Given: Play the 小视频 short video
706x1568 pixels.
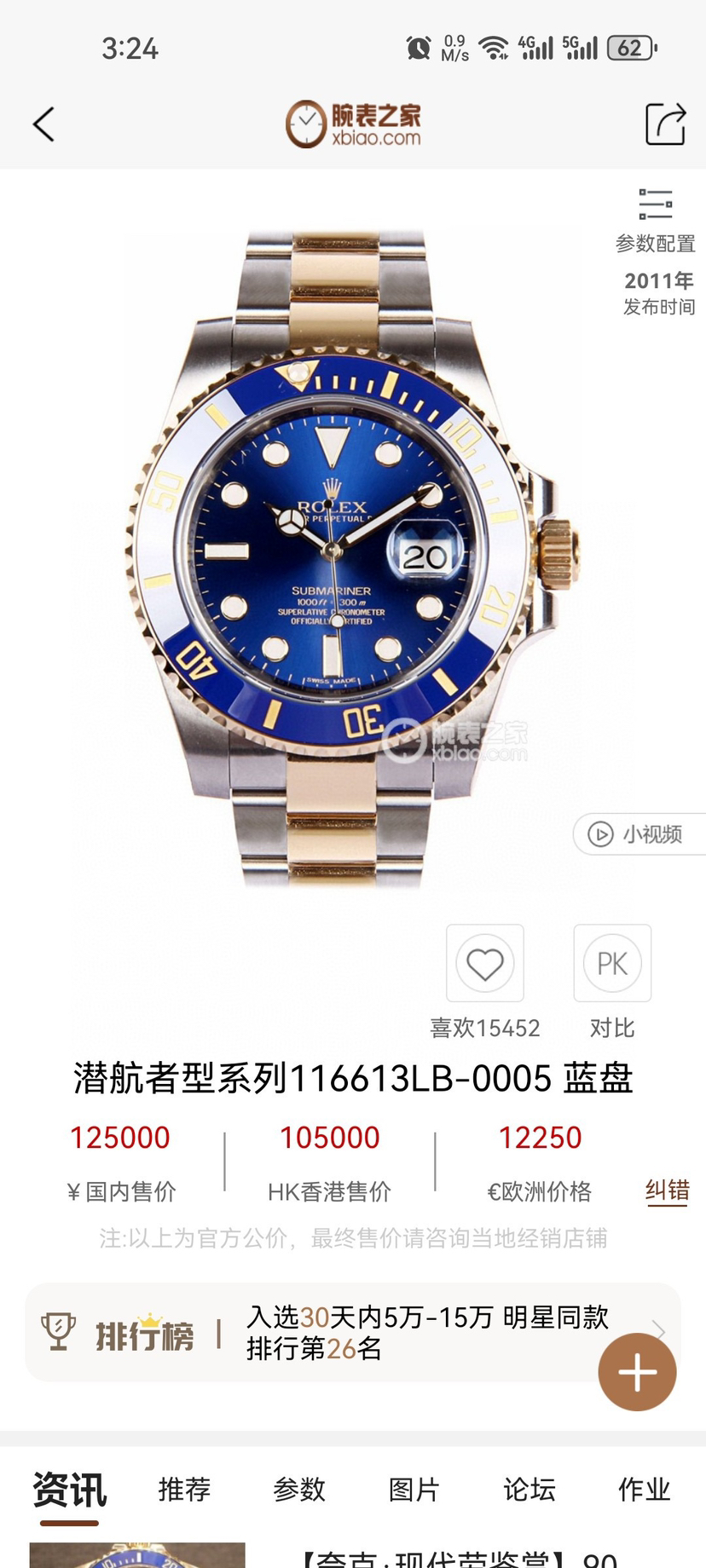Looking at the screenshot, I should pyautogui.click(x=639, y=833).
